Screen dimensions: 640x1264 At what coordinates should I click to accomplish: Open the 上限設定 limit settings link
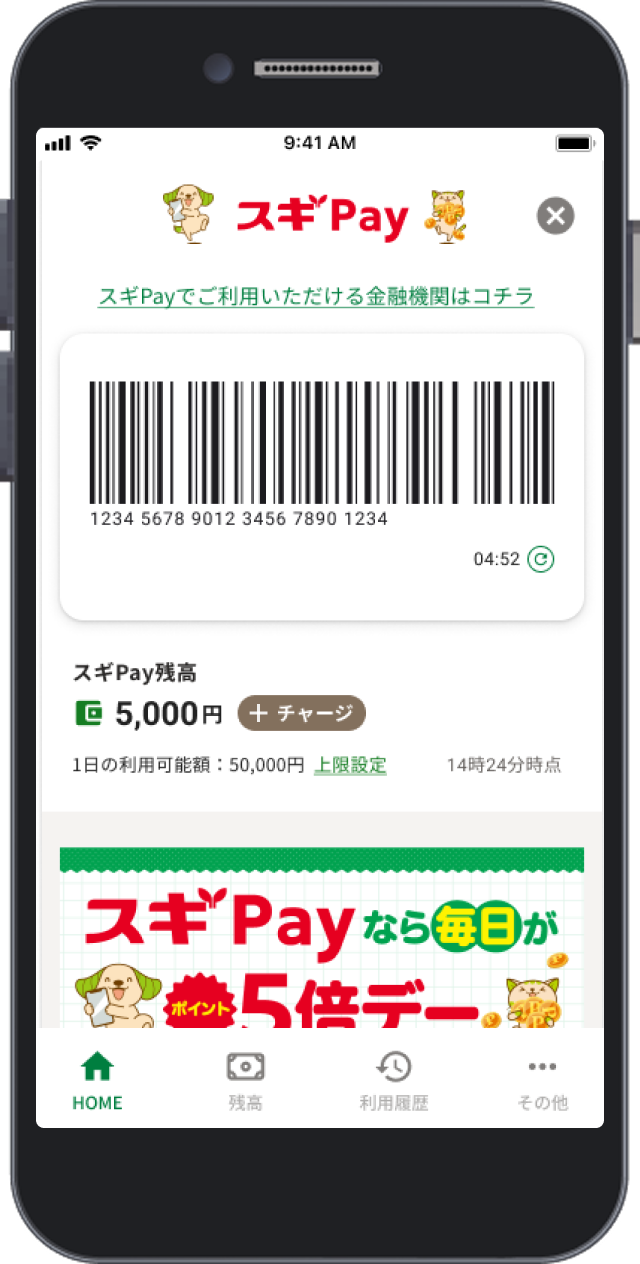[x=350, y=765]
